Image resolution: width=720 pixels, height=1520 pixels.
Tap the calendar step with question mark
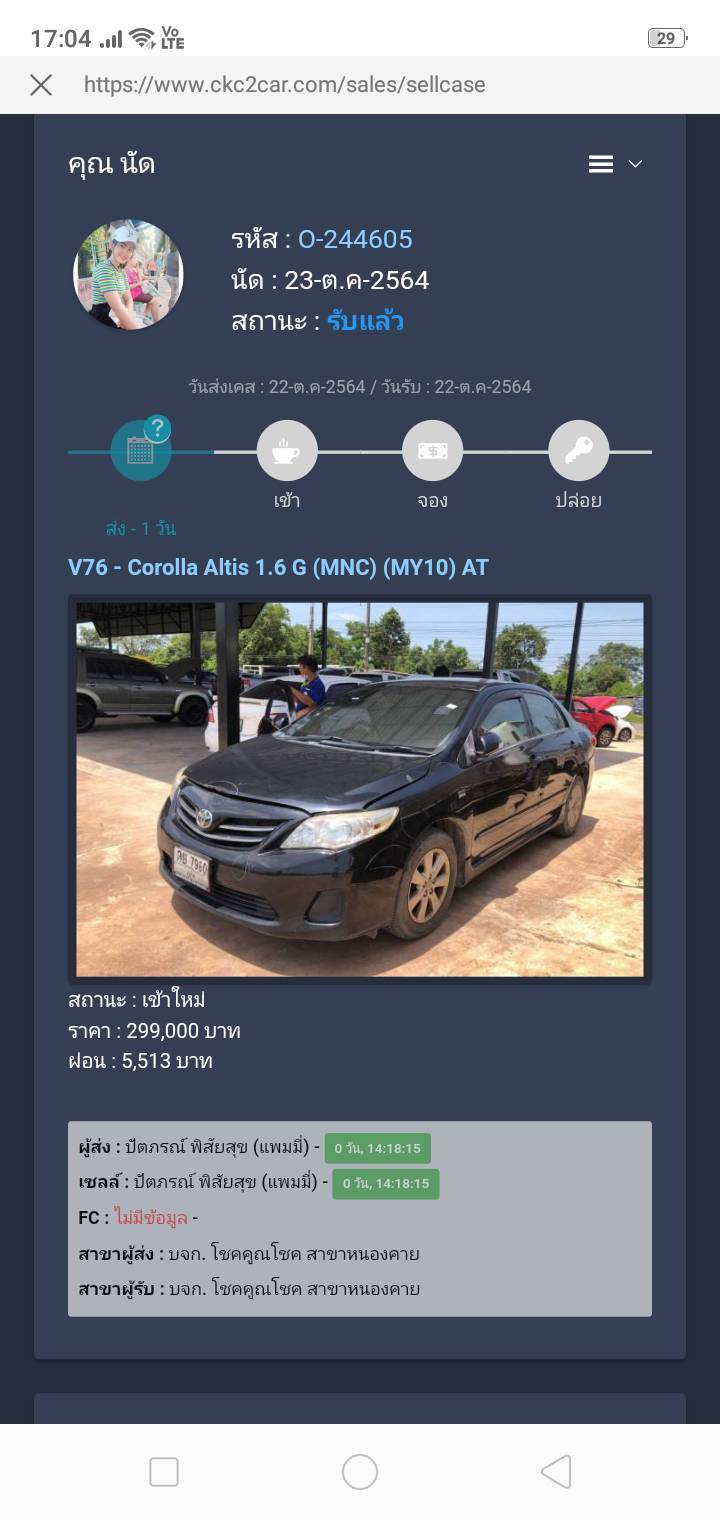click(141, 451)
